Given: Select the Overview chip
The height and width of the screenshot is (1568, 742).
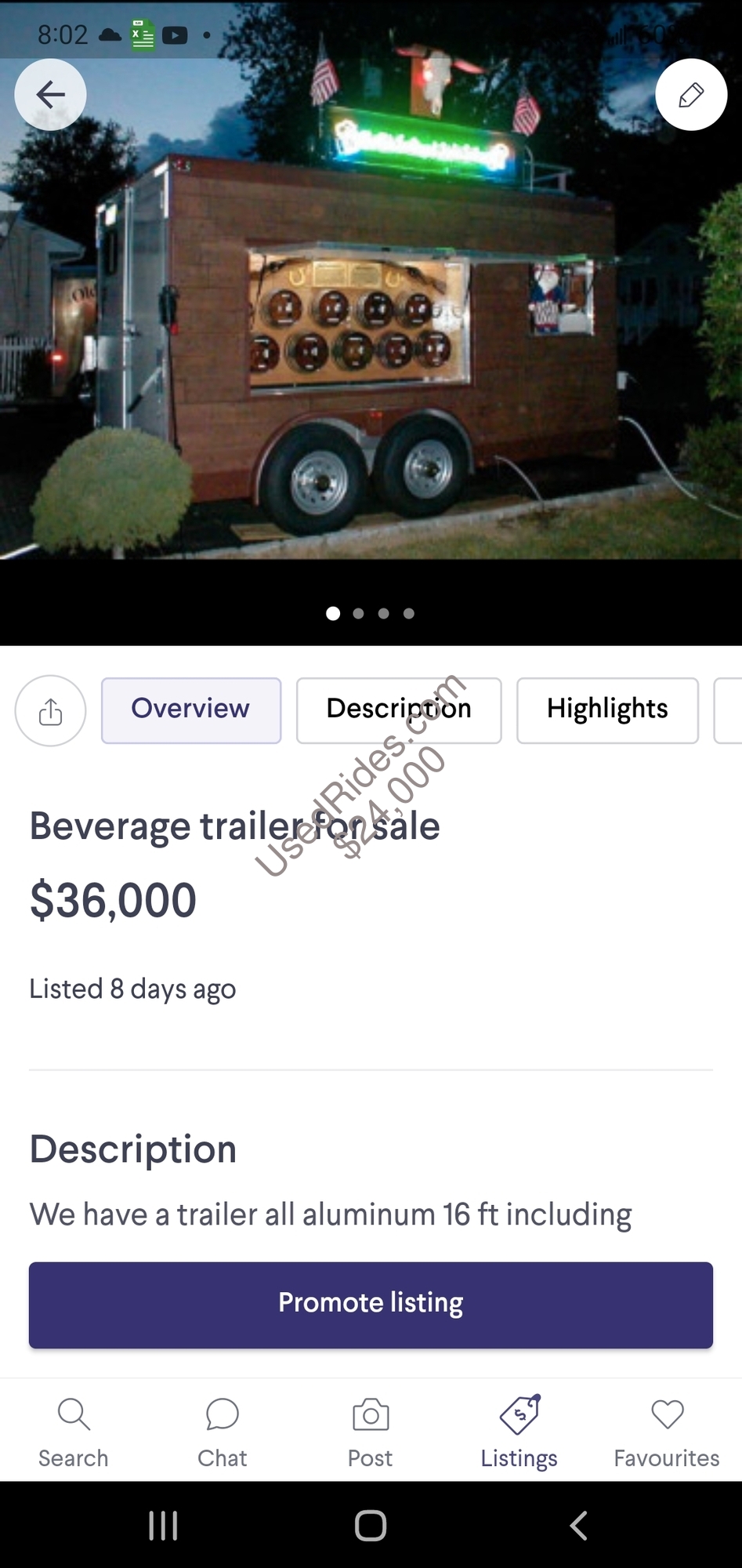Looking at the screenshot, I should 190,710.
